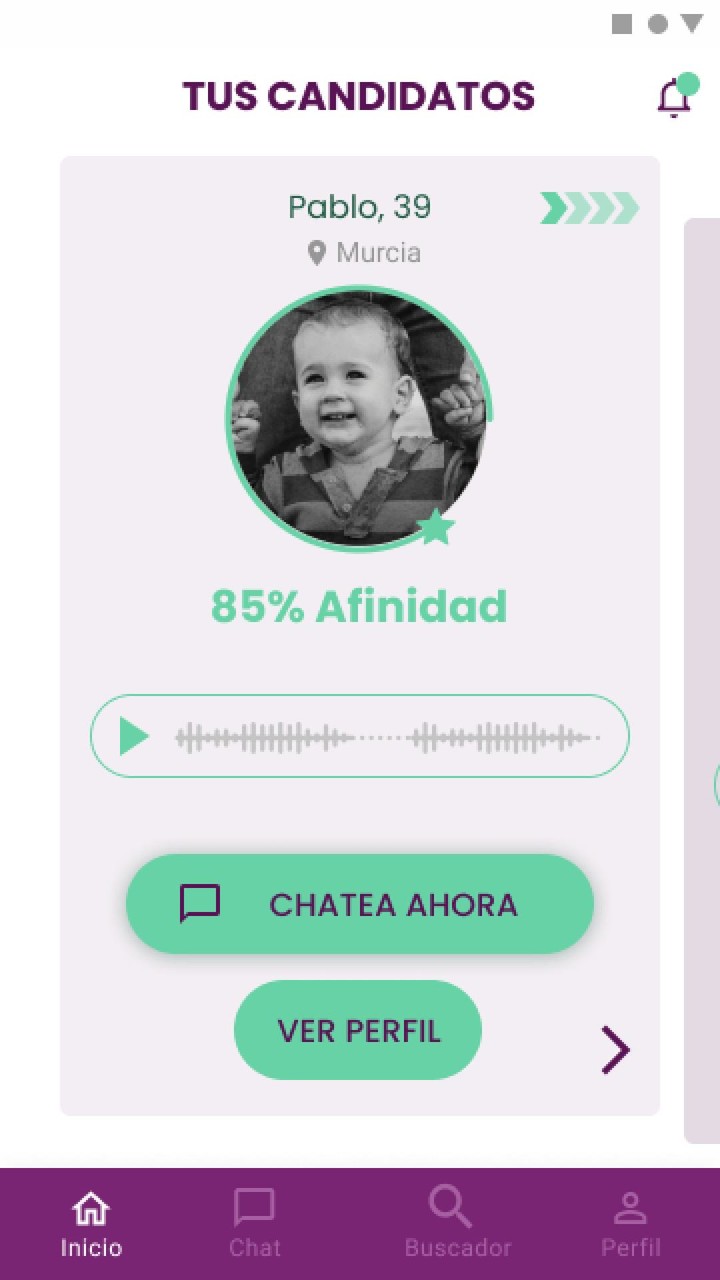This screenshot has height=1280, width=720.
Task: Go to the Perfil tab
Action: (x=630, y=1223)
